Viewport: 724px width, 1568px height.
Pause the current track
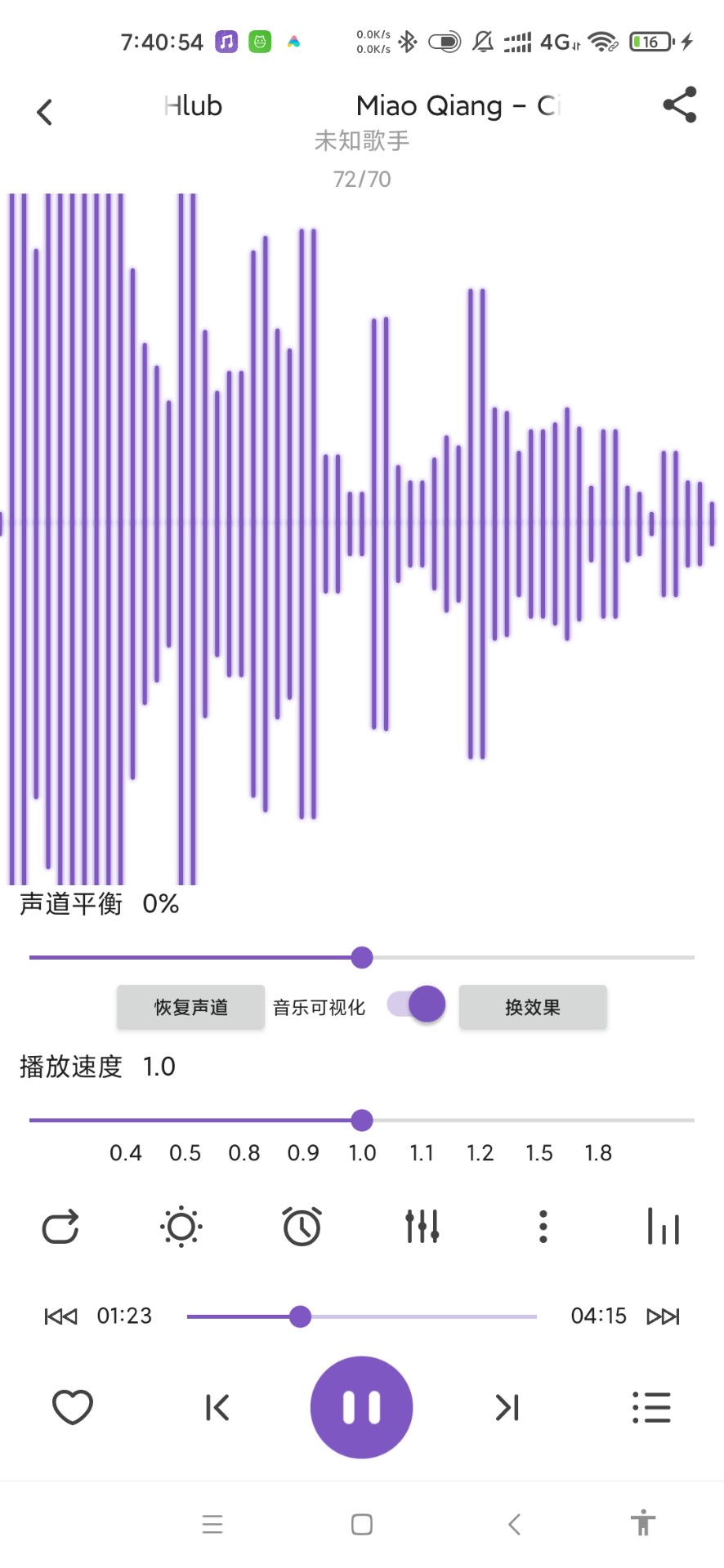(x=361, y=1406)
